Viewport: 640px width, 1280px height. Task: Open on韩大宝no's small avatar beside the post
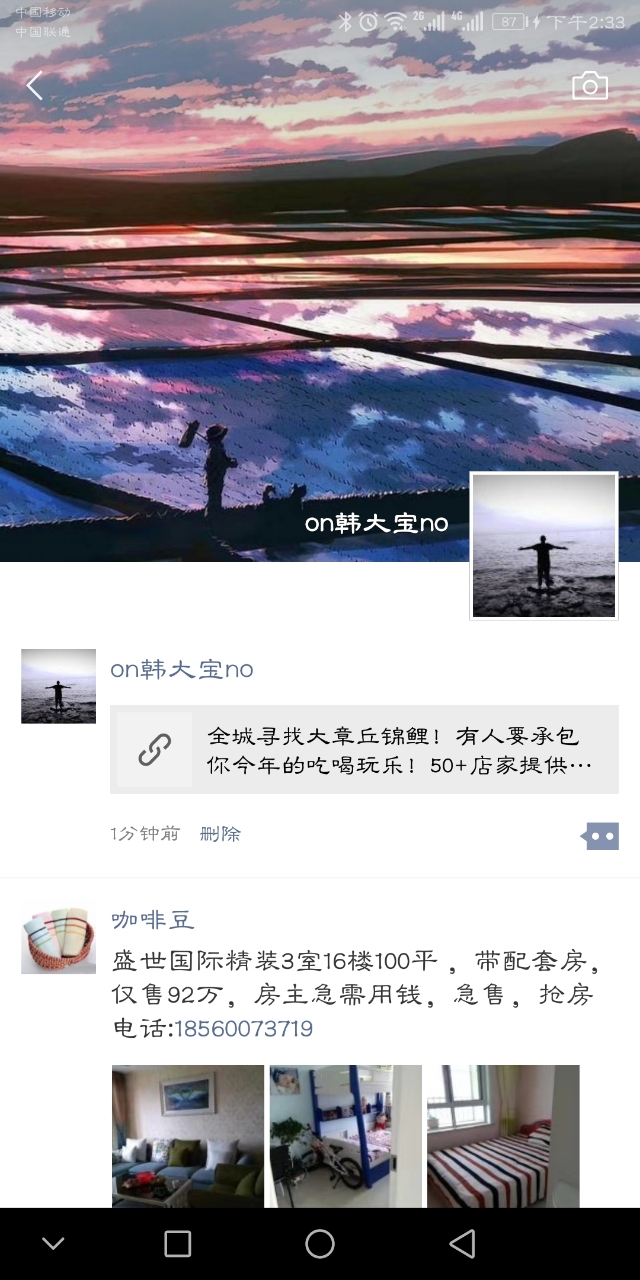tap(58, 686)
